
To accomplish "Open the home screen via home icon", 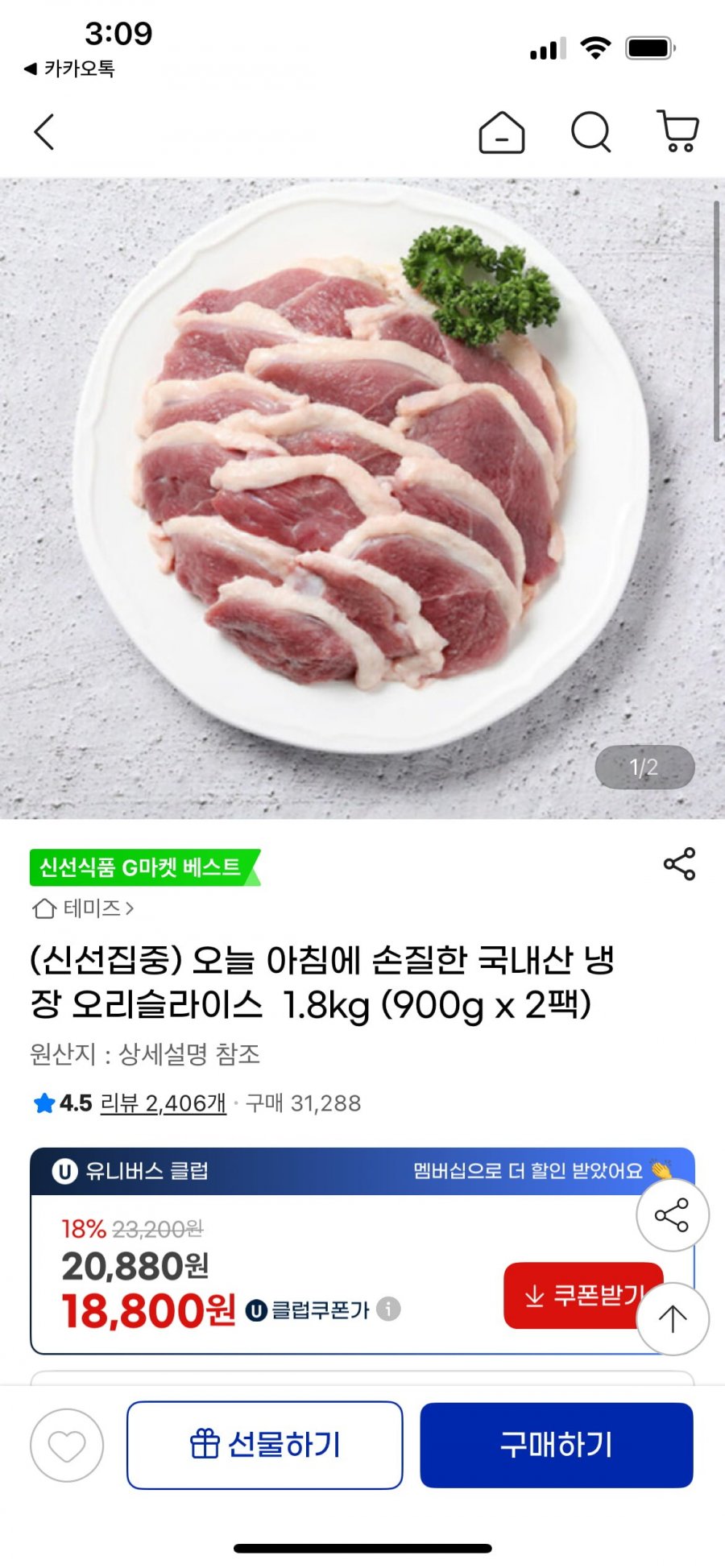I will coord(502,133).
